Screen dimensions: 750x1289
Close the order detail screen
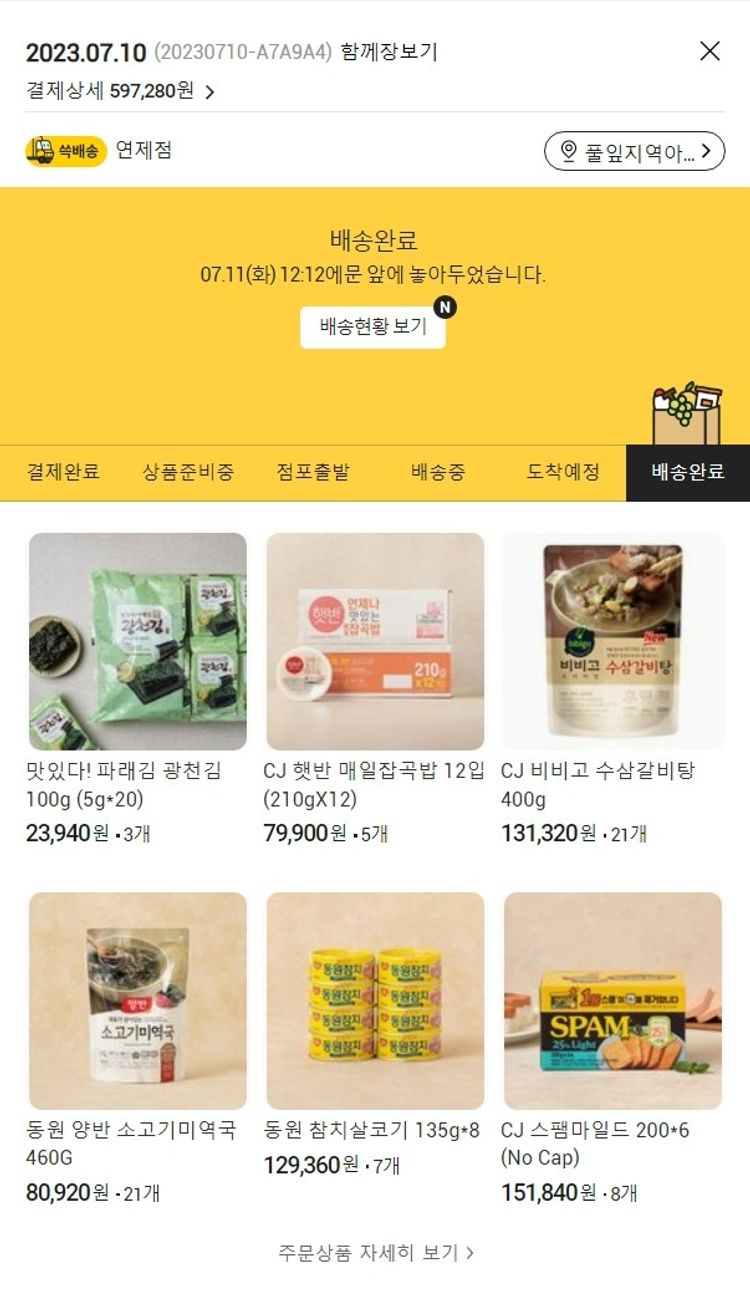coord(709,51)
